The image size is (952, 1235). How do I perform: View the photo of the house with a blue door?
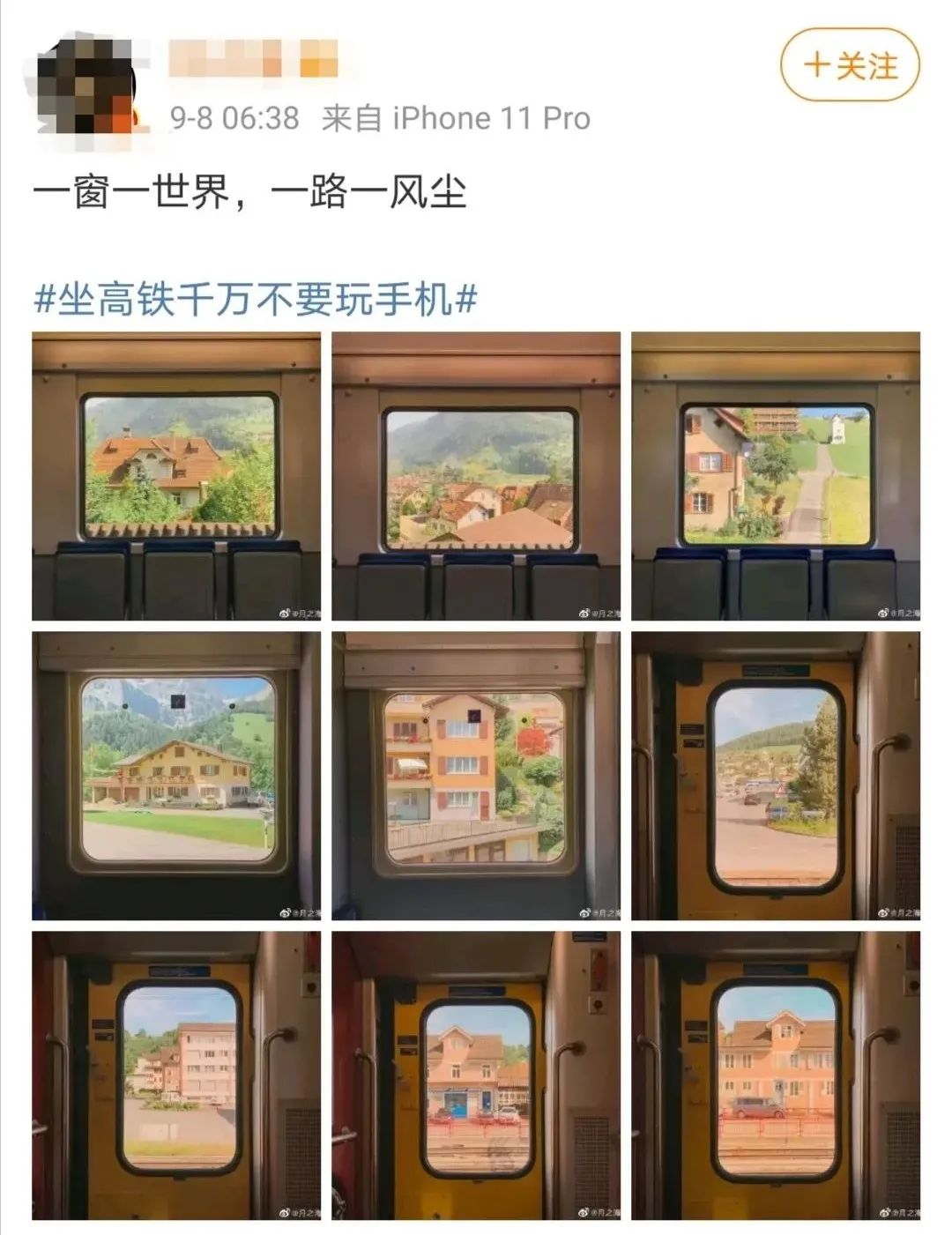476,1075
